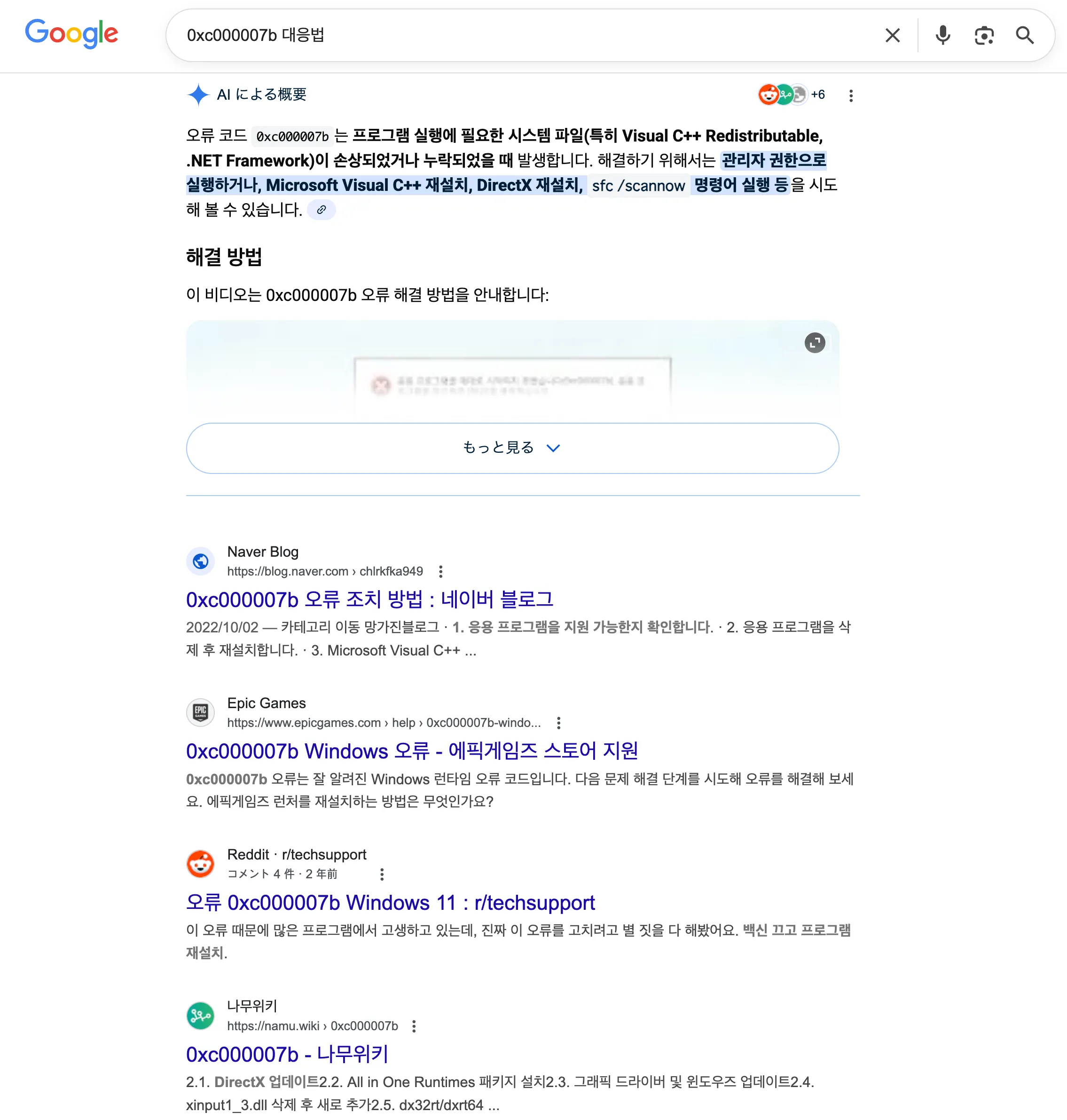Start voice search with the microphone
Screen dimensions: 1067x1120
pos(942,35)
